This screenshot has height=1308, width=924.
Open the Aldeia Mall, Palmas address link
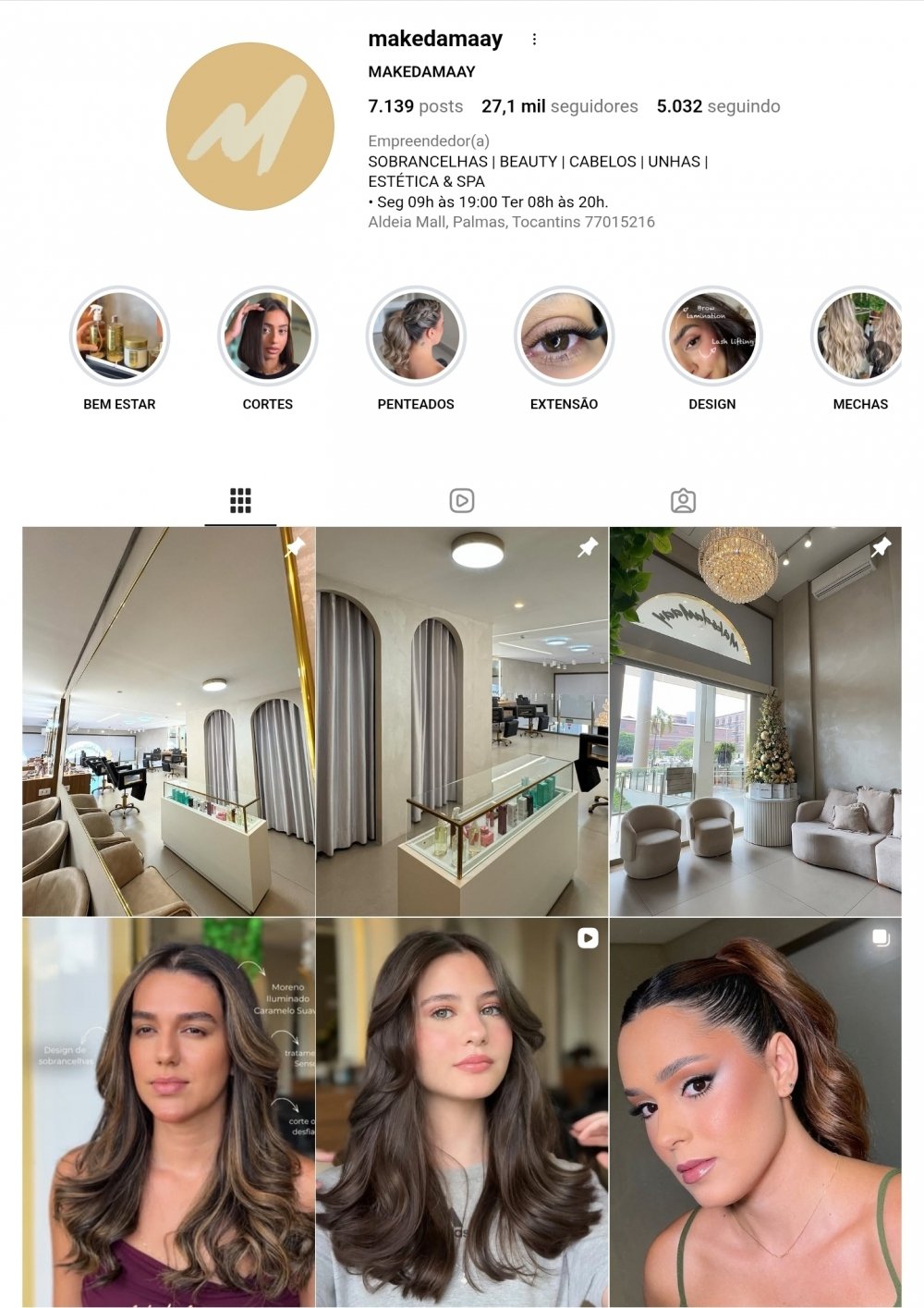coord(511,222)
